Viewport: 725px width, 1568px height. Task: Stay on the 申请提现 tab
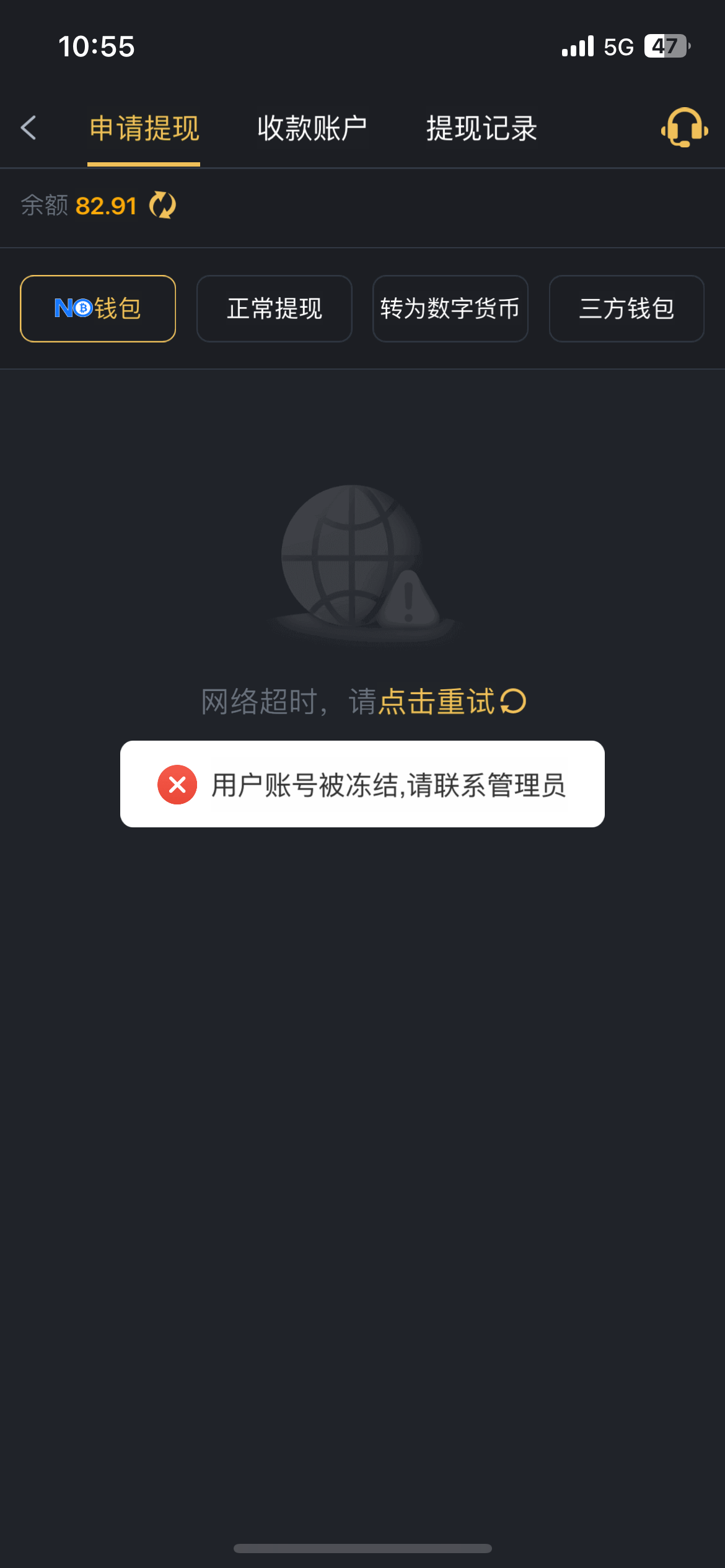(144, 128)
